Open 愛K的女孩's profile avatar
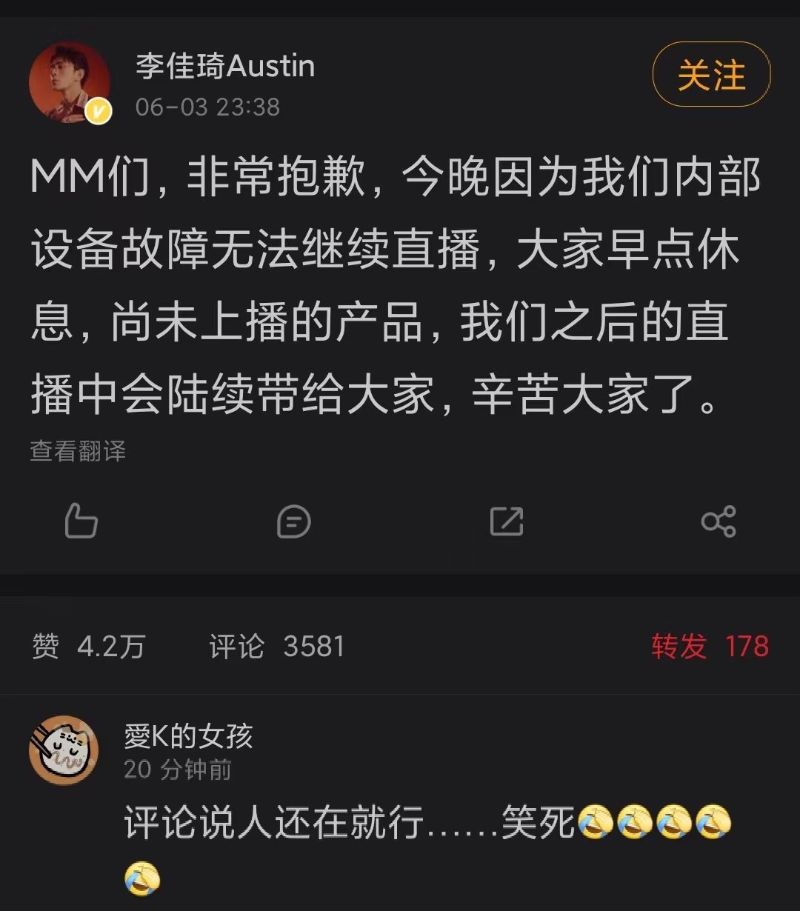Viewport: 800px width, 911px height. tap(63, 750)
